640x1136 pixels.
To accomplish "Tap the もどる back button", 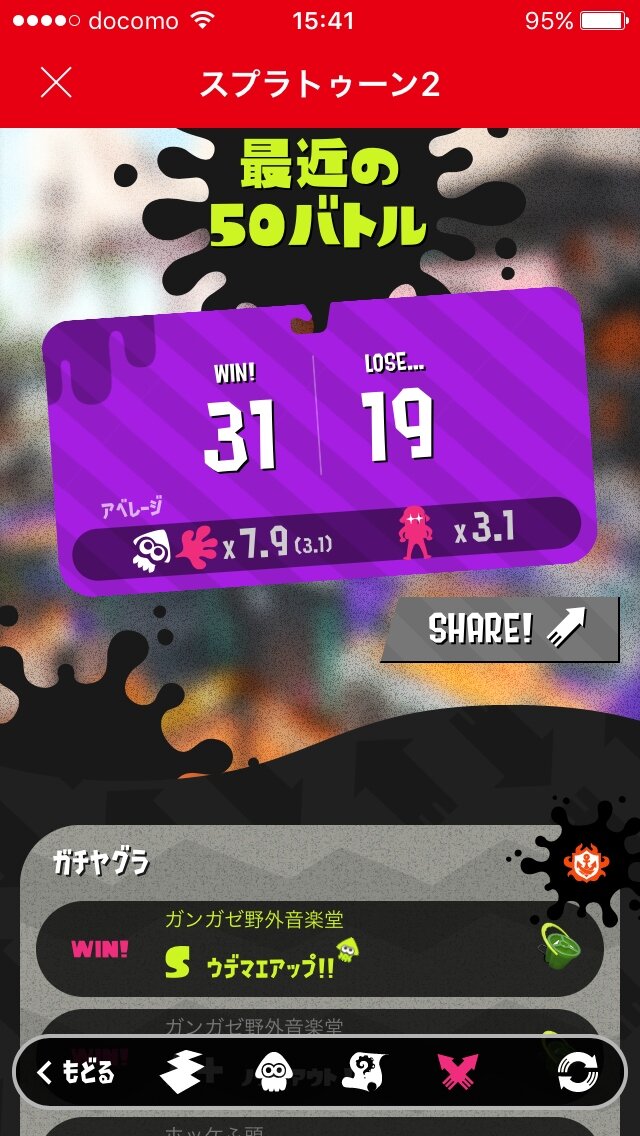I will pos(78,1073).
